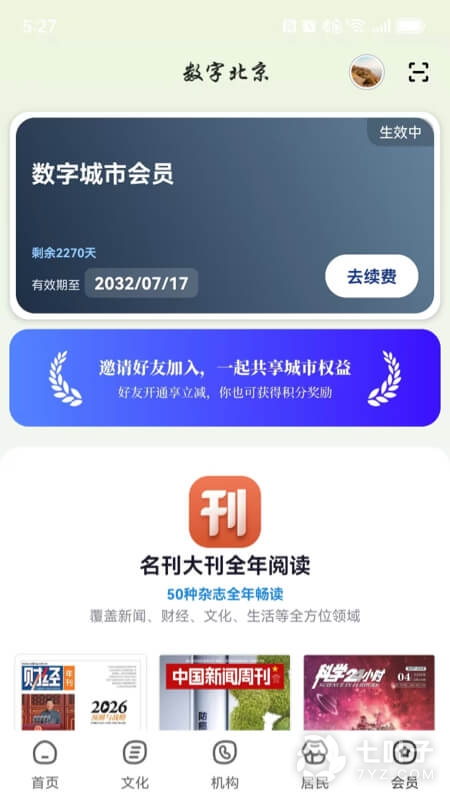Switch to the 首页 tab

tap(45, 765)
